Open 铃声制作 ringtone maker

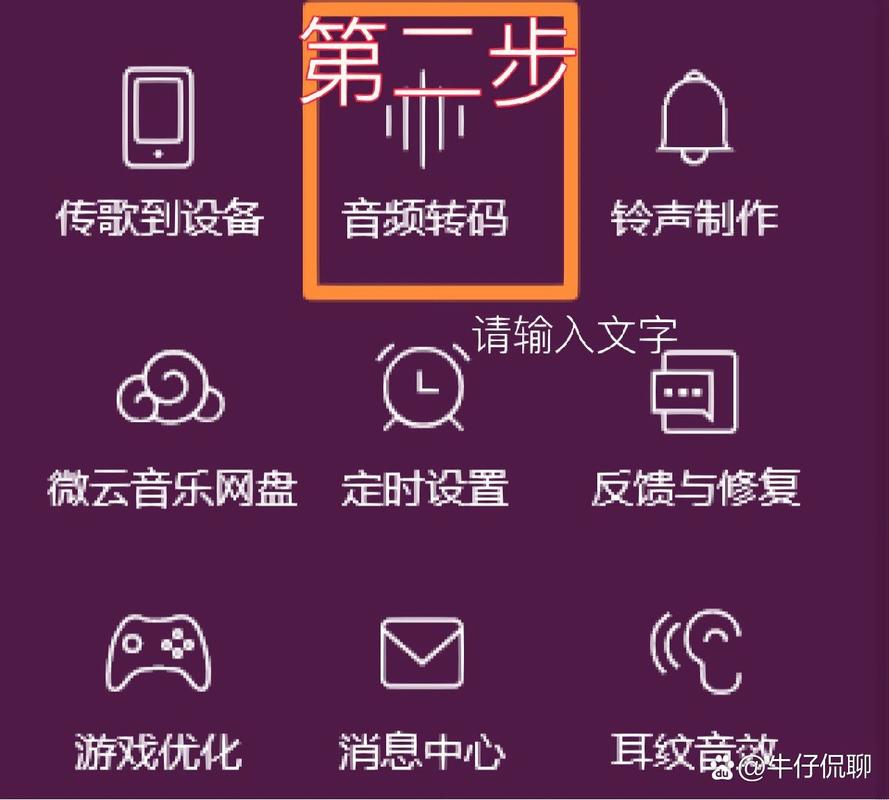click(x=694, y=160)
